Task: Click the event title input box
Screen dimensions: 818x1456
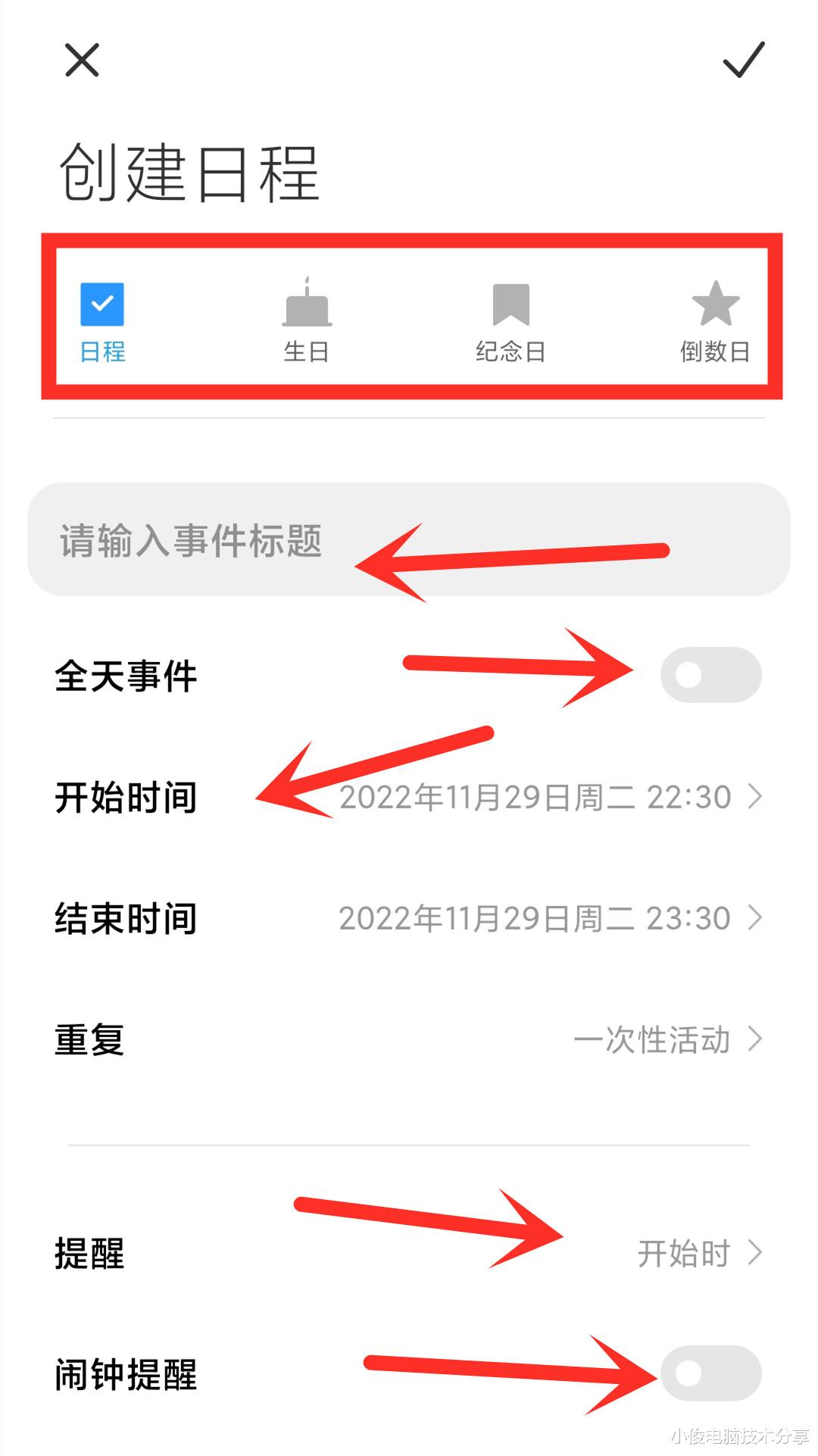Action: [227, 542]
